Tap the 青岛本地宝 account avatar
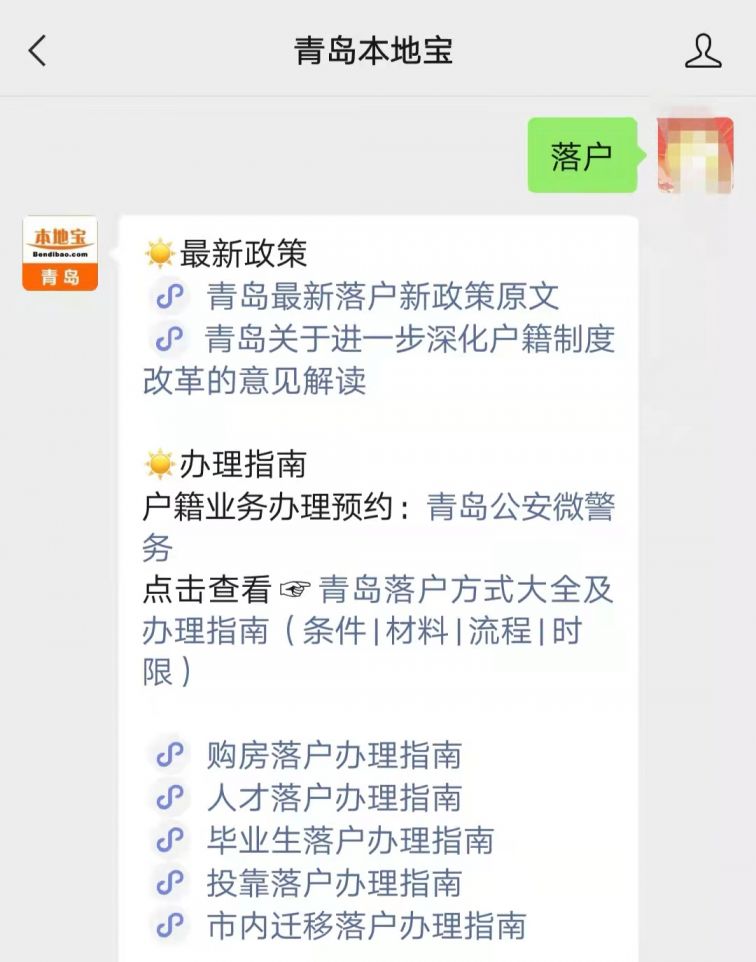Screen dimensions: 756x962 click(x=60, y=253)
